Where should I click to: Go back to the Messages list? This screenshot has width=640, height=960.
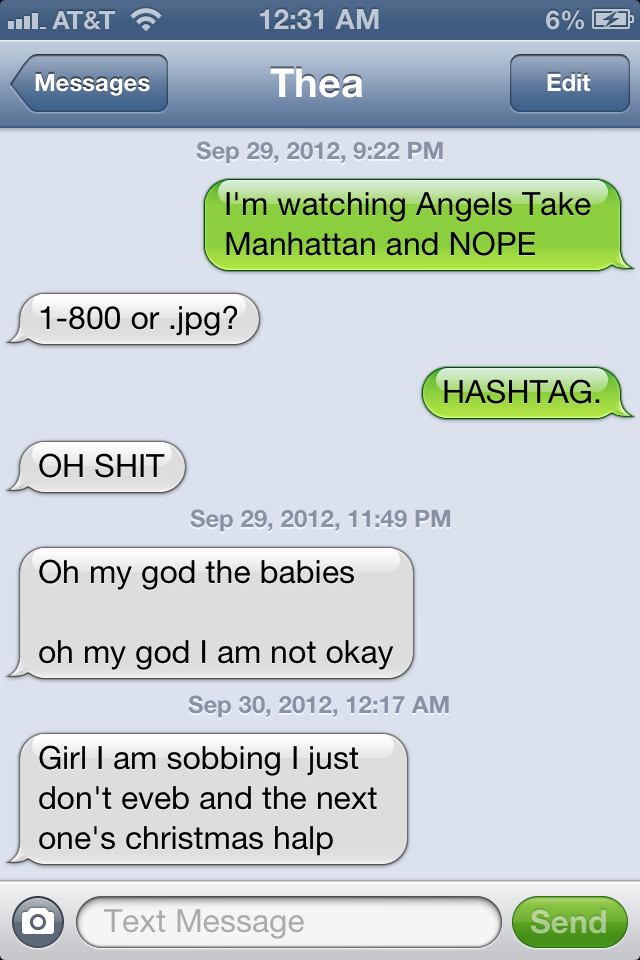tap(90, 84)
